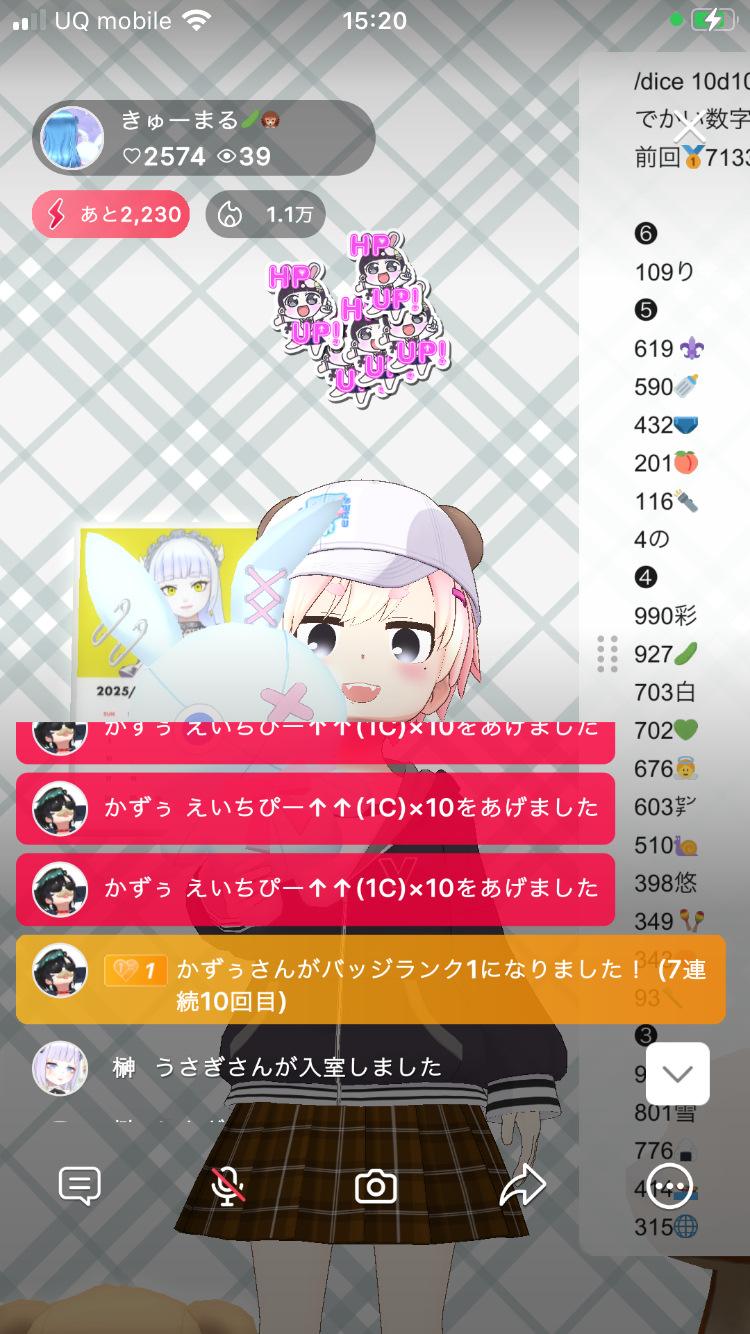This screenshot has width=750, height=1334.
Task: Open 榊 うさぎ's avatar in chat
Action: click(60, 1068)
